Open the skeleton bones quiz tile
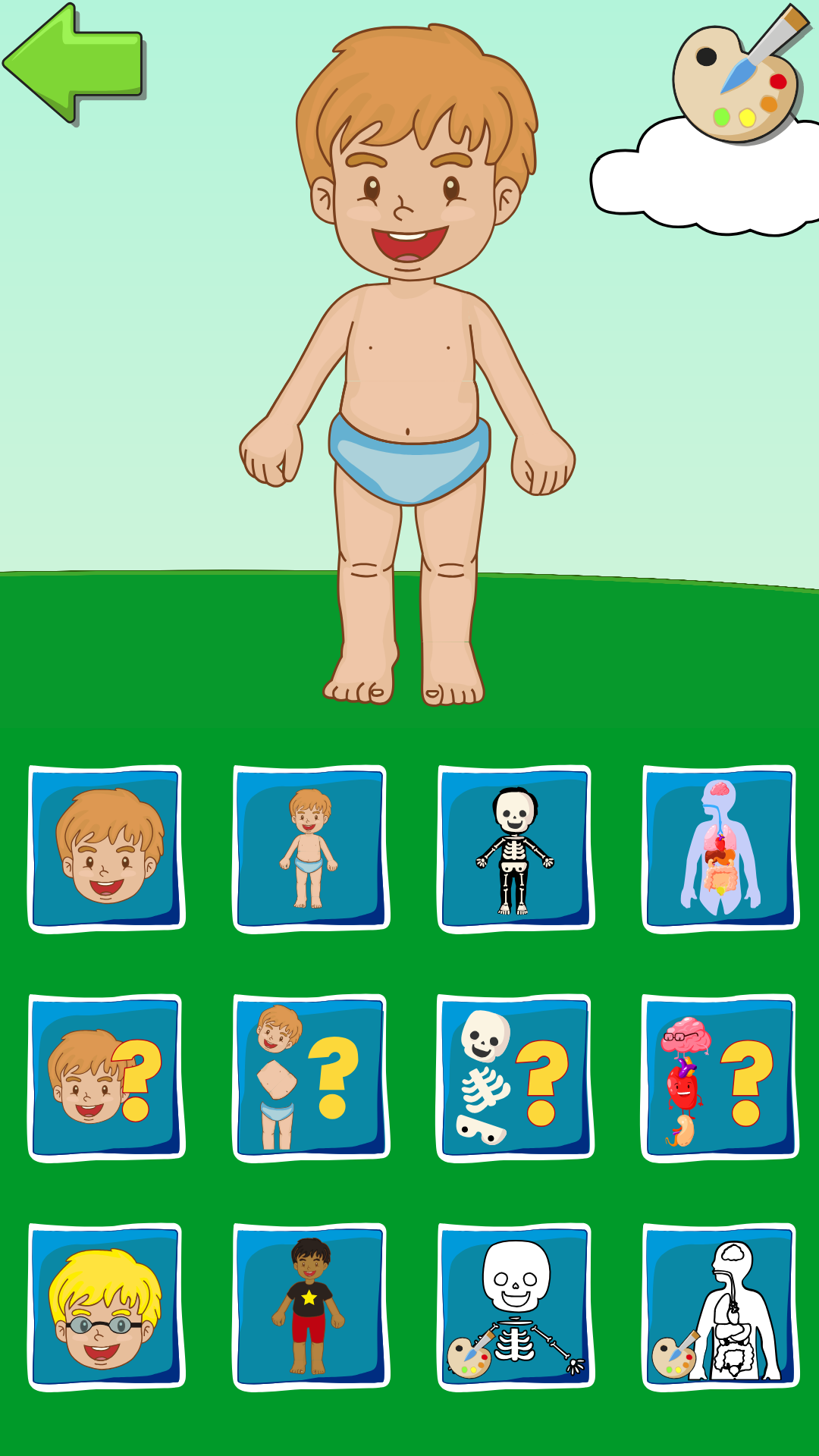Image resolution: width=819 pixels, height=1456 pixels. 516,1078
